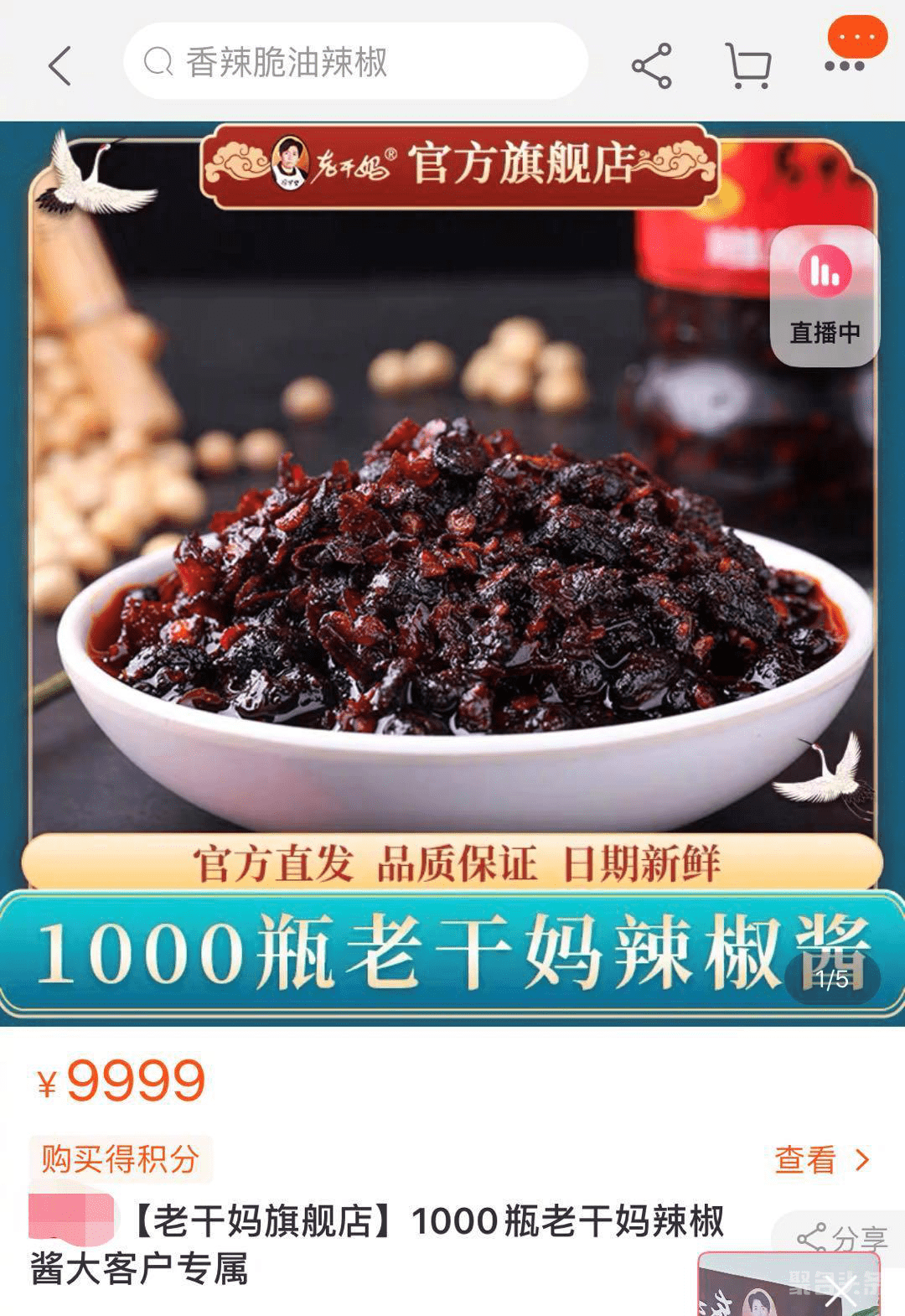Close the floating live video window
The width and height of the screenshot is (905, 1316).
(x=840, y=1292)
